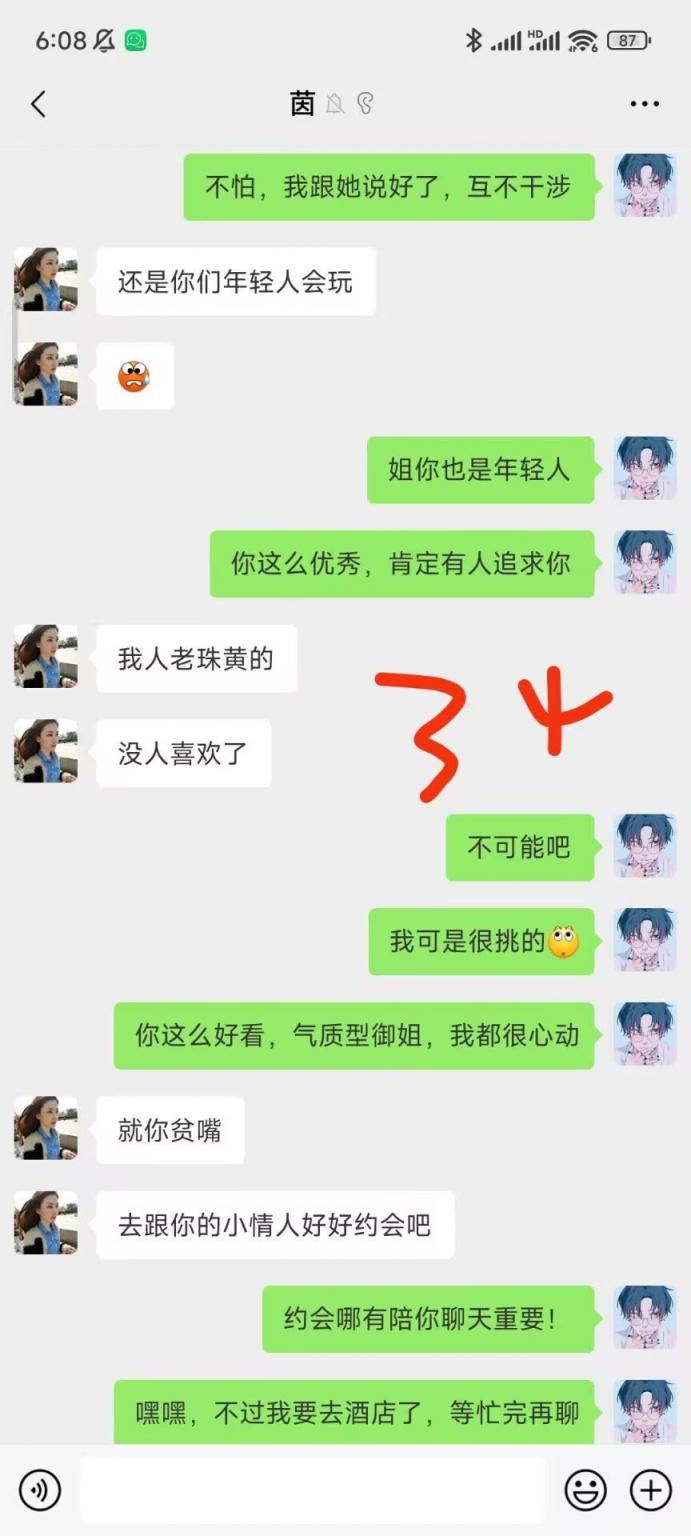Tap my avatar beside "不可能吧"
Screen dimensions: 691x1536
[645, 846]
